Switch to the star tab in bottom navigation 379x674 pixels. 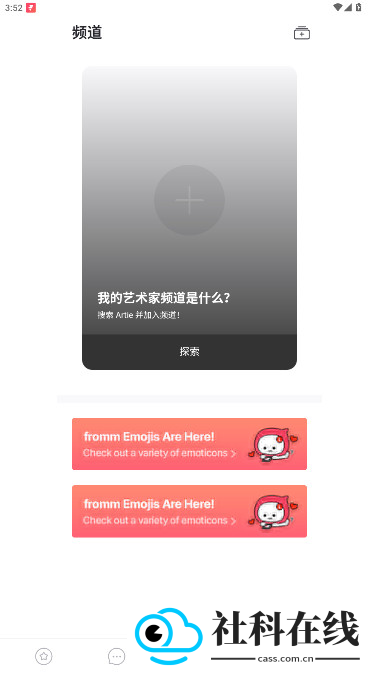[43, 656]
